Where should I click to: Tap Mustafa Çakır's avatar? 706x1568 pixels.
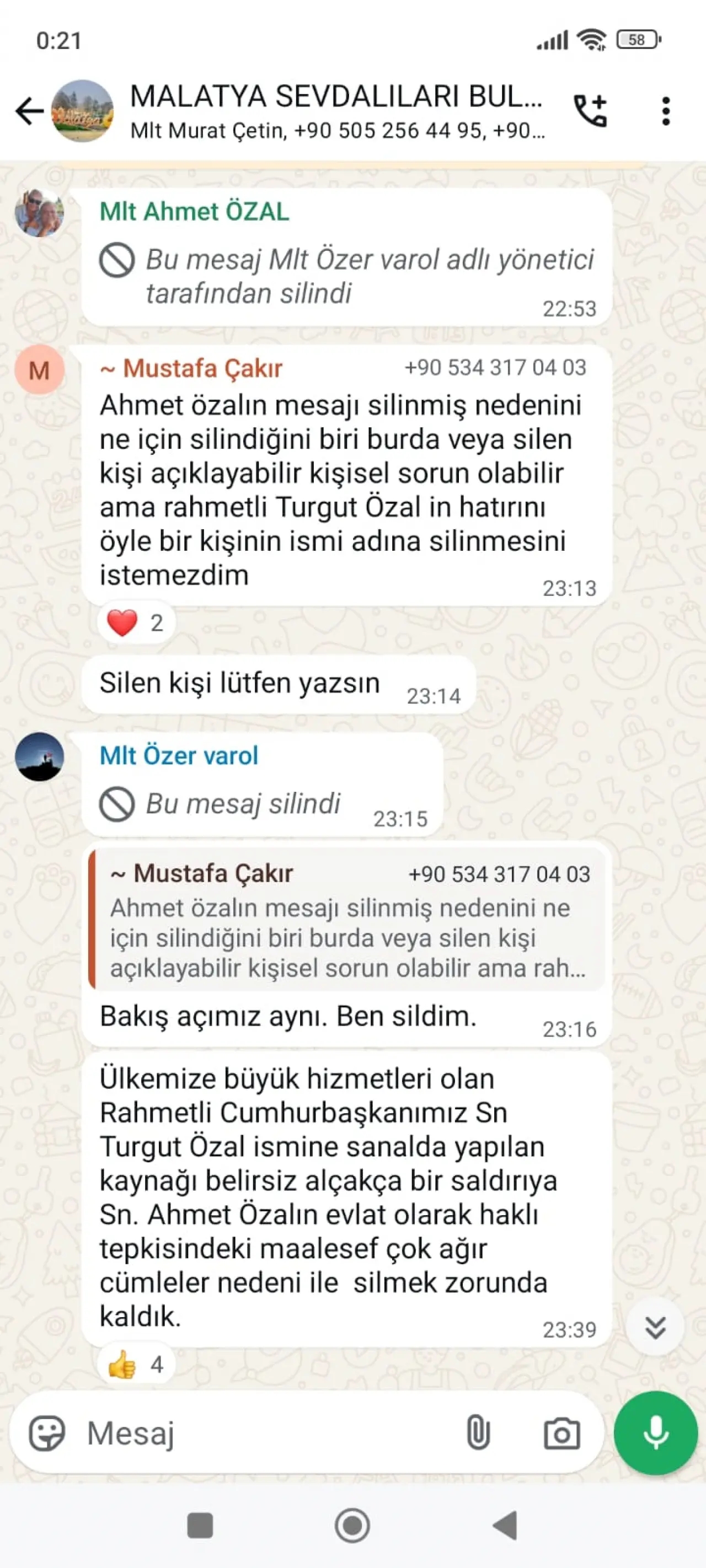coord(40,370)
